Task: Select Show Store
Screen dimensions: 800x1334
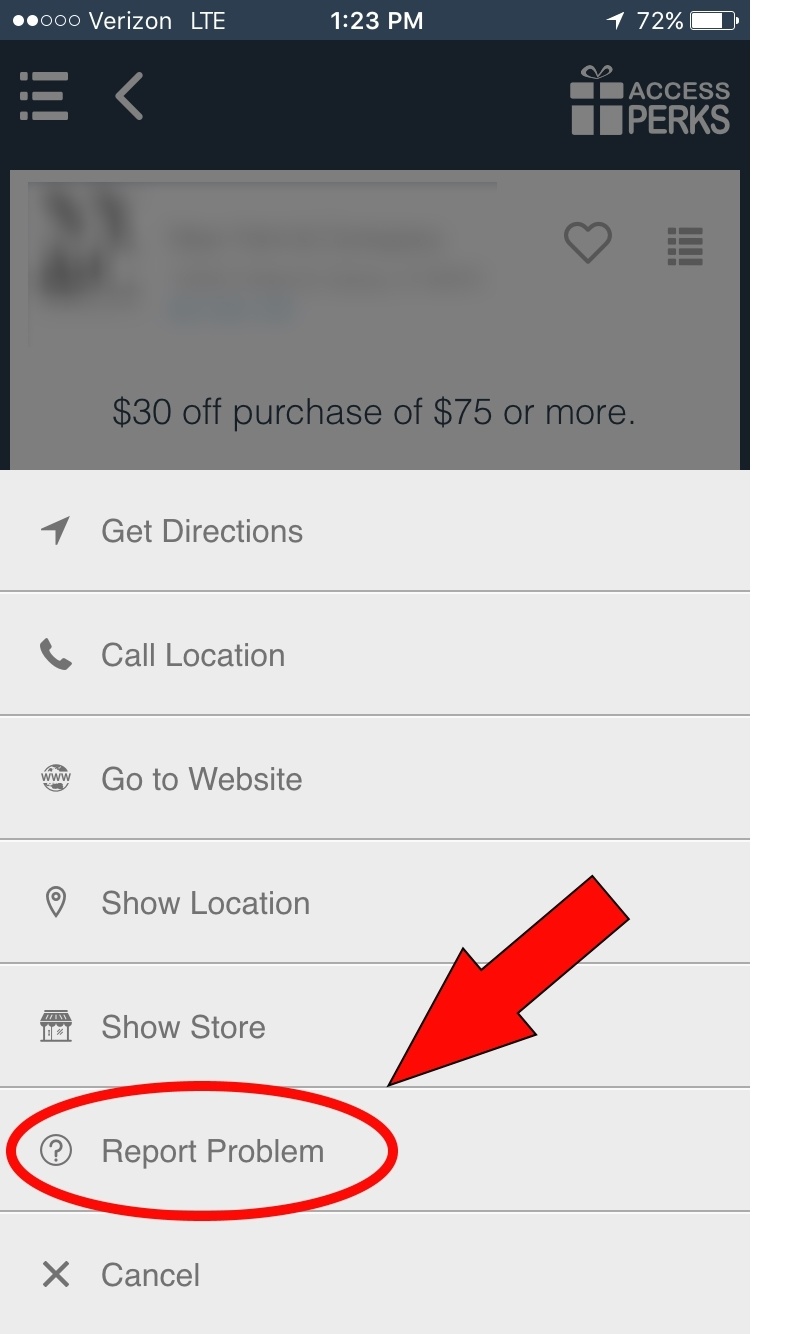Action: 183,1027
